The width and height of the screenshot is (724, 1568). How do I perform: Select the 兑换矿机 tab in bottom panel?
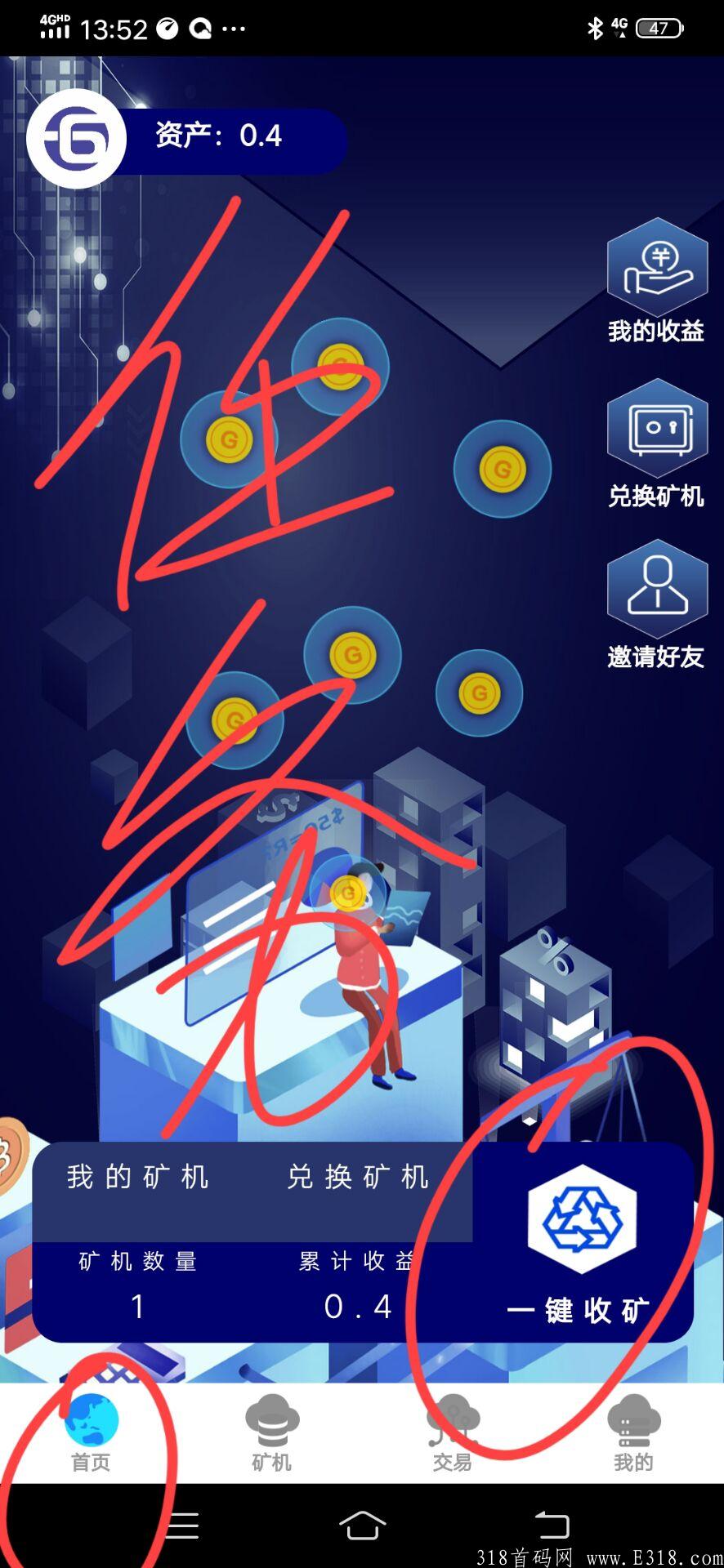[x=358, y=1177]
